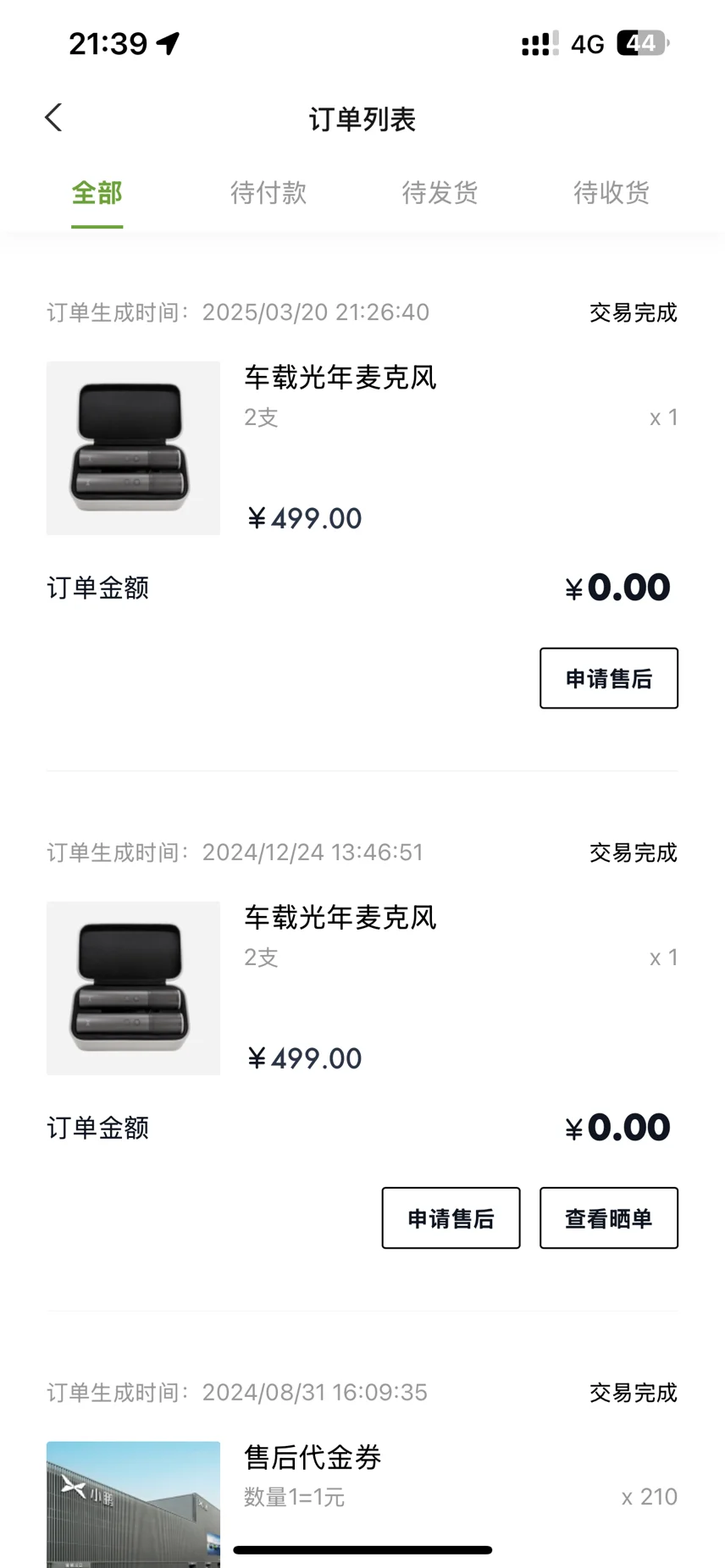Switch to the 待付款 tab

tap(268, 193)
